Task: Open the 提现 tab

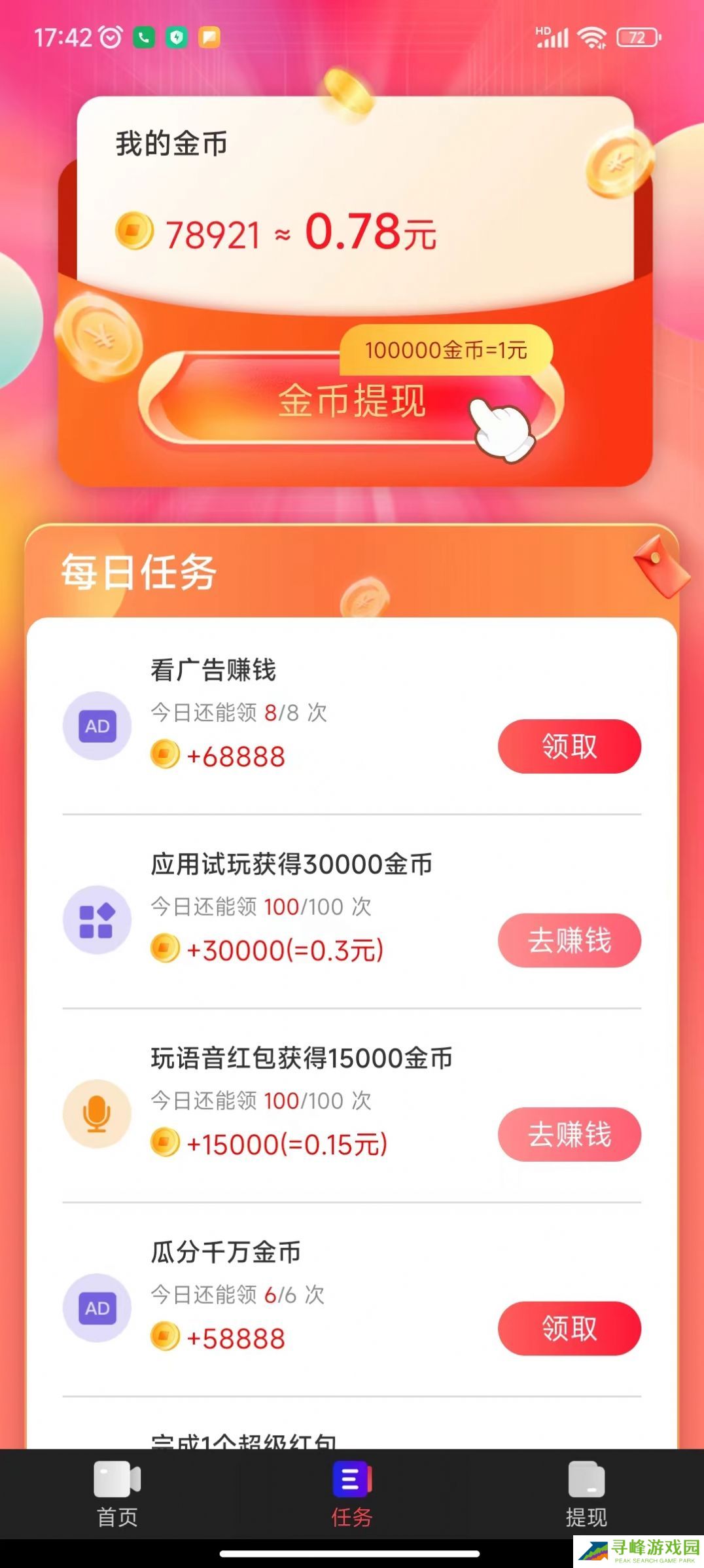Action: click(x=586, y=1495)
